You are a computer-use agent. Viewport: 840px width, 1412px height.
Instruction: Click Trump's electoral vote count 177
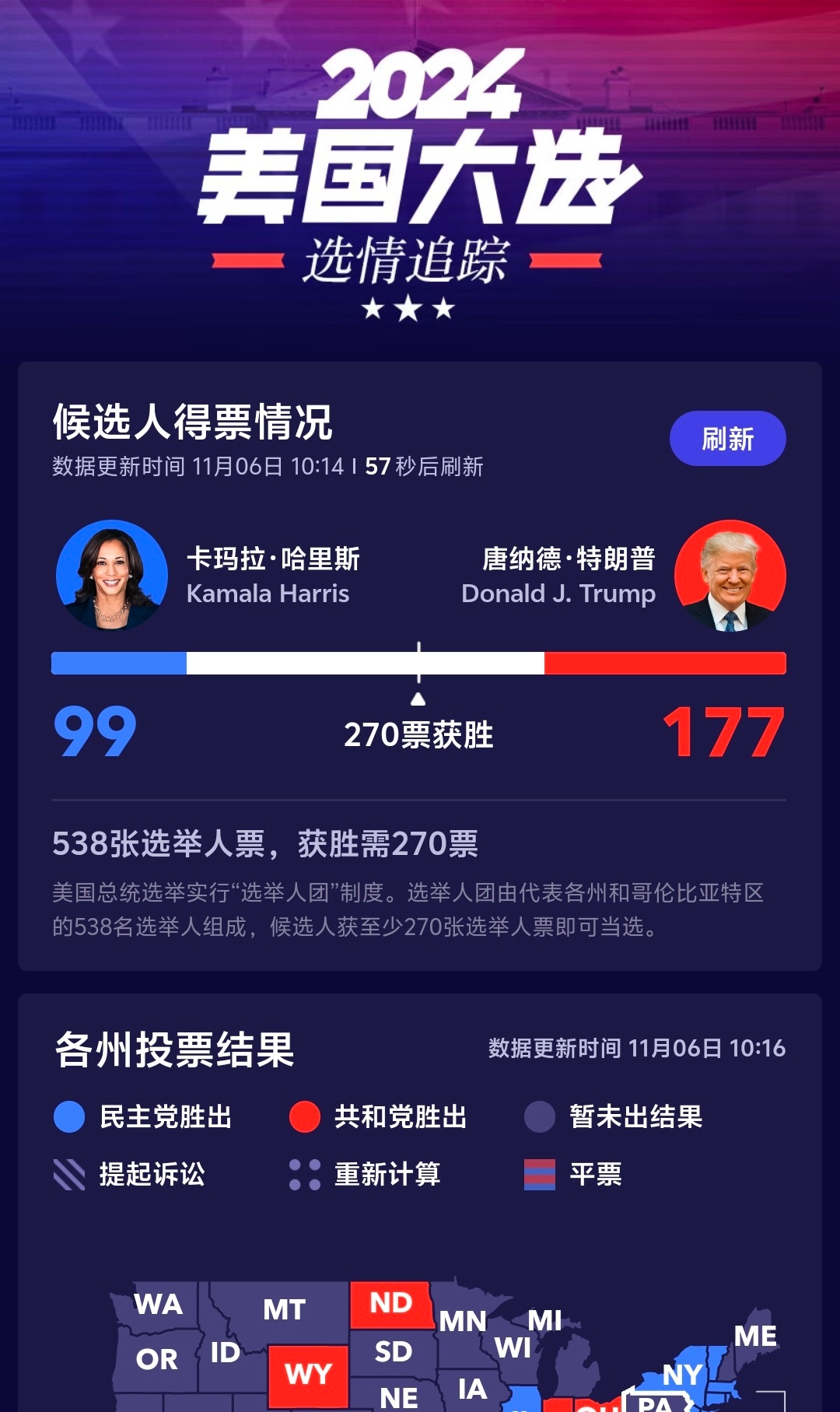(x=722, y=732)
